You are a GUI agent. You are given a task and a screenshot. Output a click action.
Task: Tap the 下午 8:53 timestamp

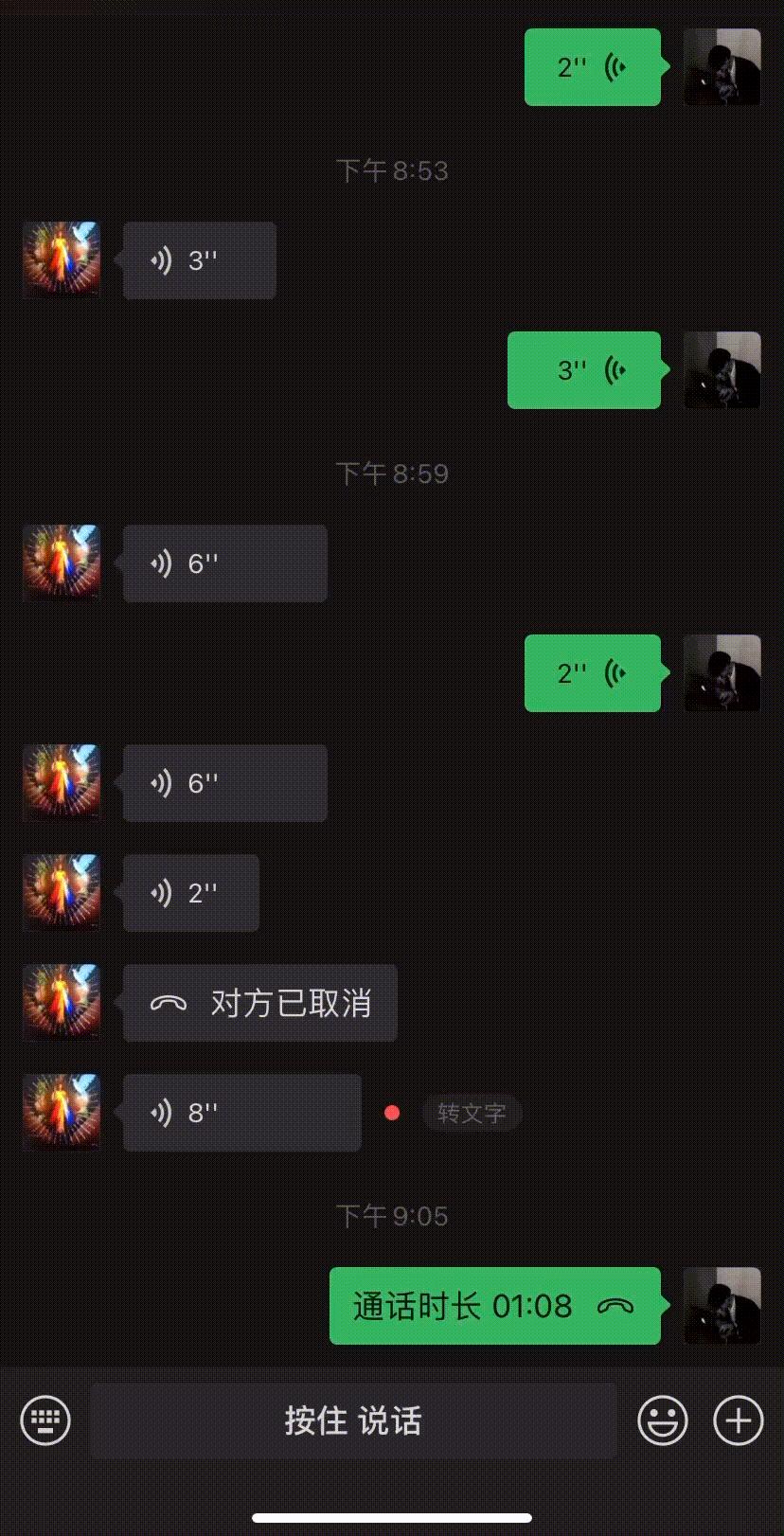392,170
